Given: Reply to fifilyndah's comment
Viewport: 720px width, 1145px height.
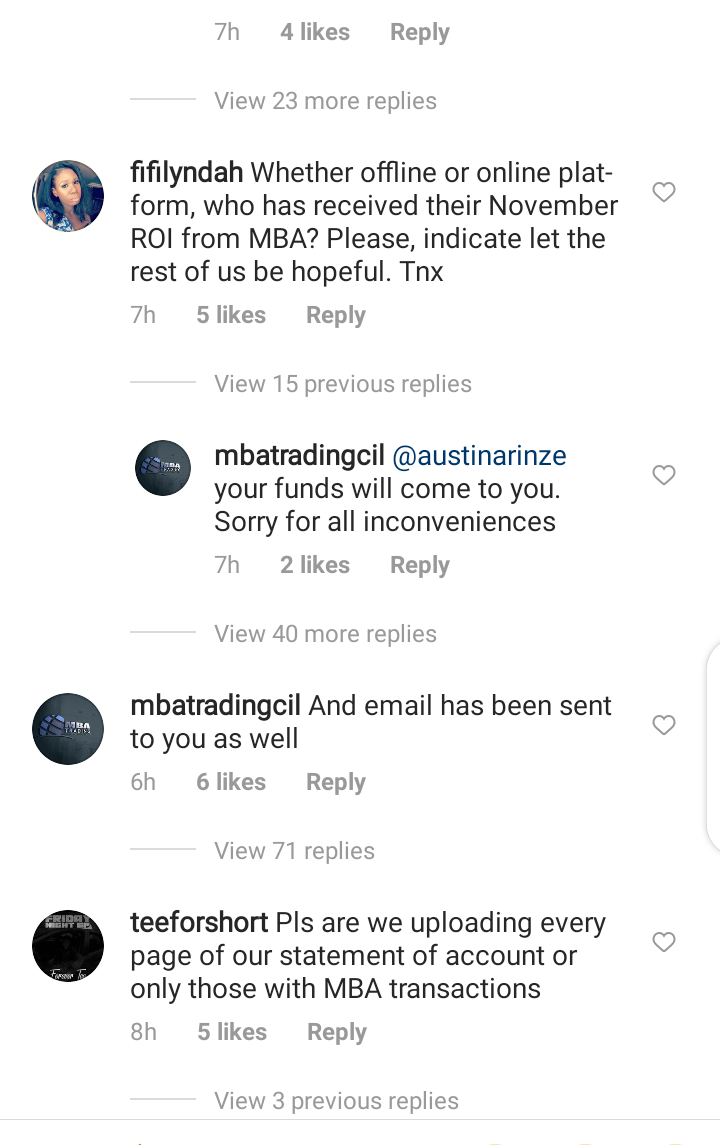Looking at the screenshot, I should [336, 315].
